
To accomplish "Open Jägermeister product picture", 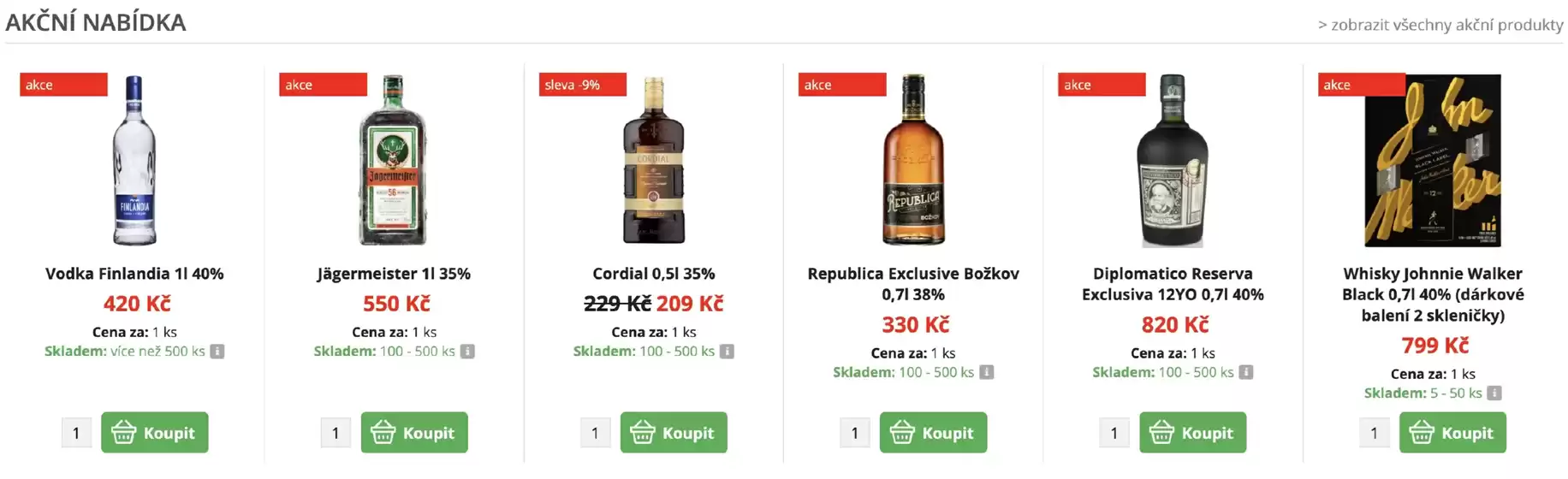I will pyautogui.click(x=393, y=161).
